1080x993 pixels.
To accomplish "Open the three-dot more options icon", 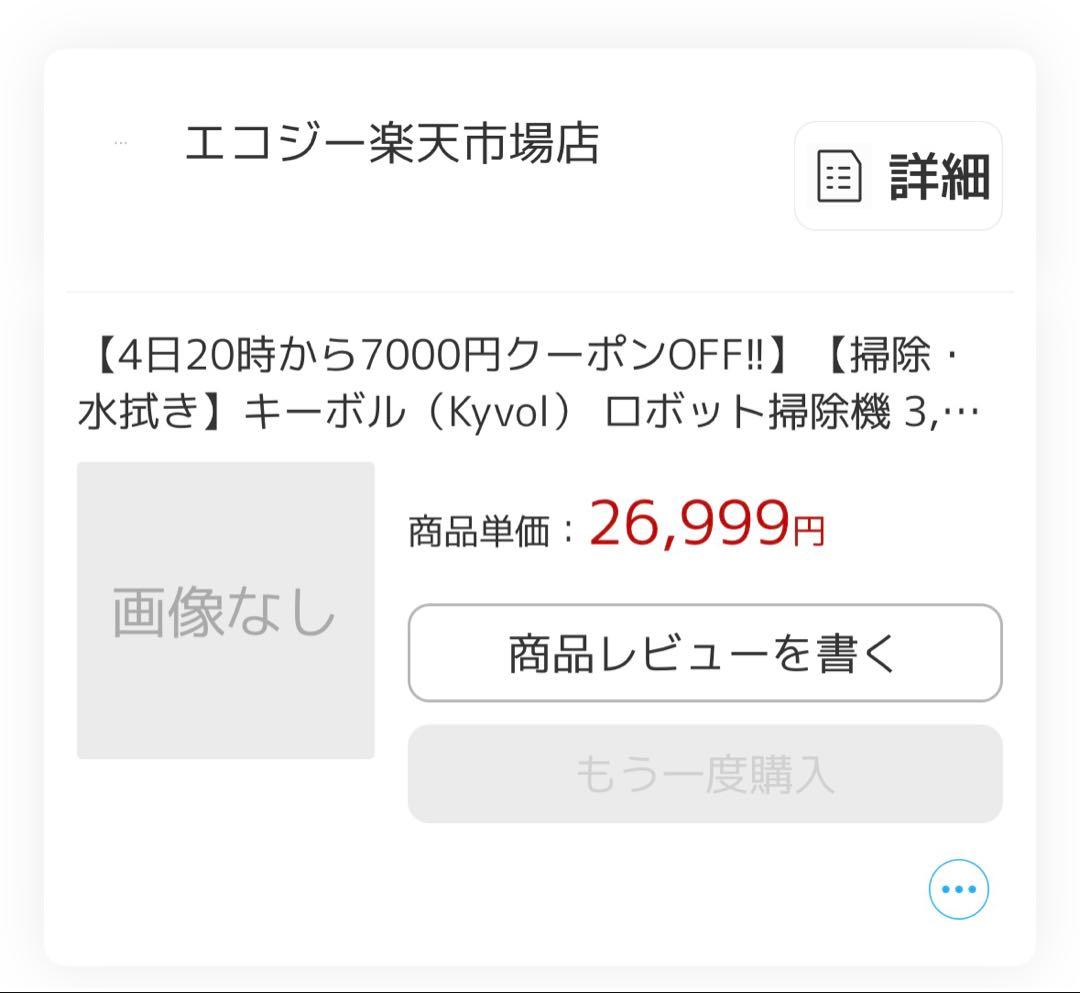I will 958,889.
